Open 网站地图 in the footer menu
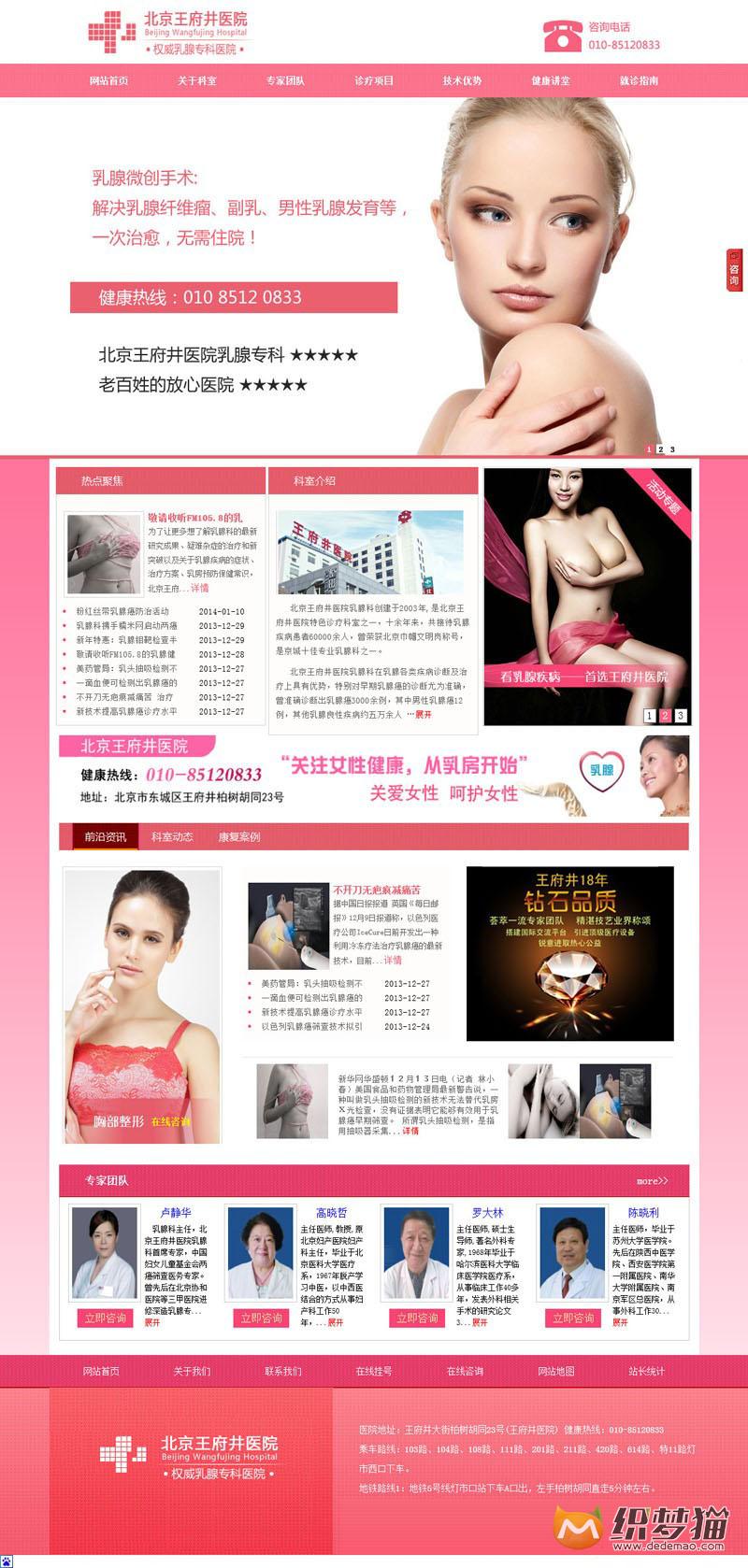 coord(556,1372)
